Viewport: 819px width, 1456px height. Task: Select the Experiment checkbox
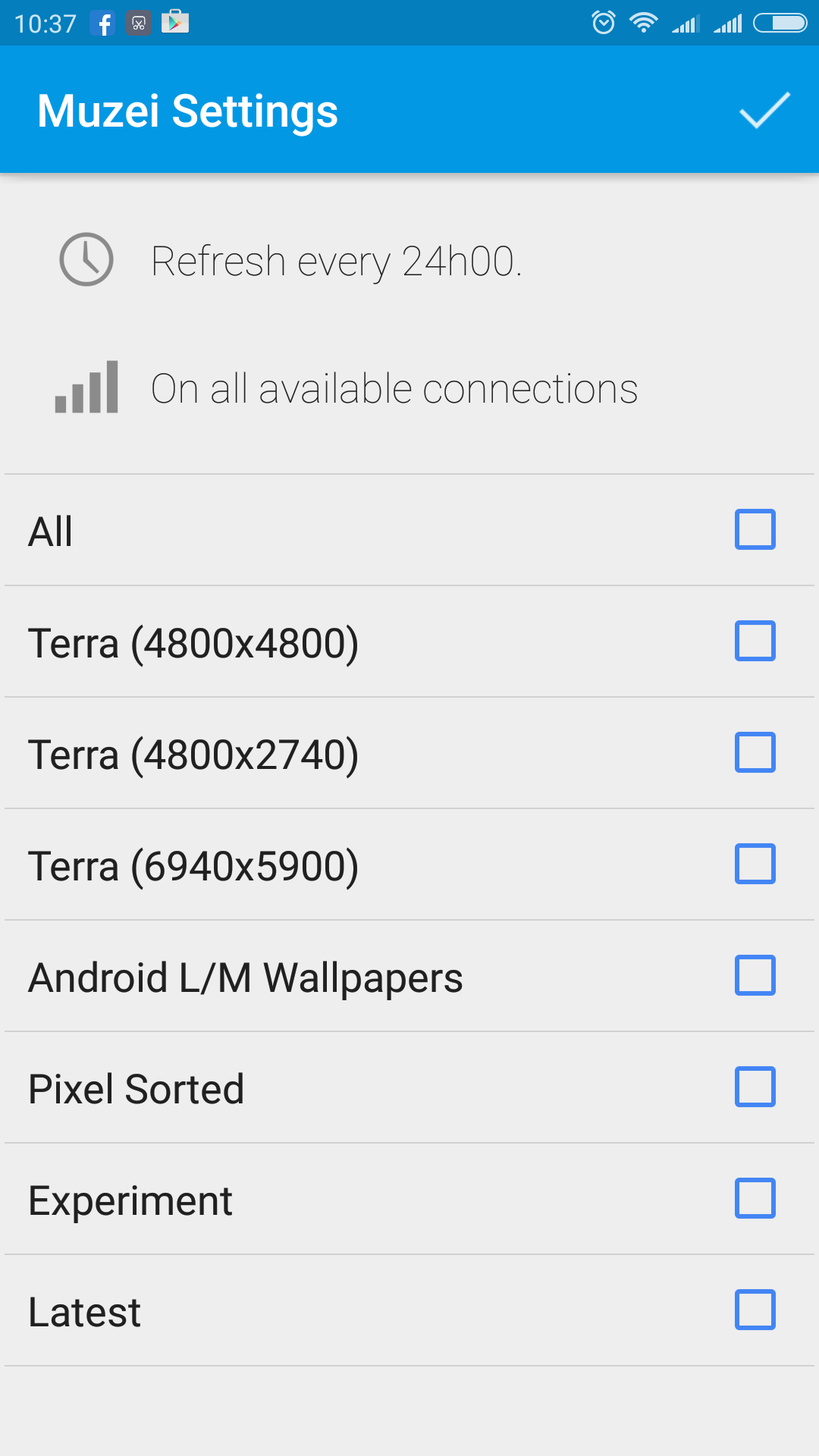(x=755, y=1198)
